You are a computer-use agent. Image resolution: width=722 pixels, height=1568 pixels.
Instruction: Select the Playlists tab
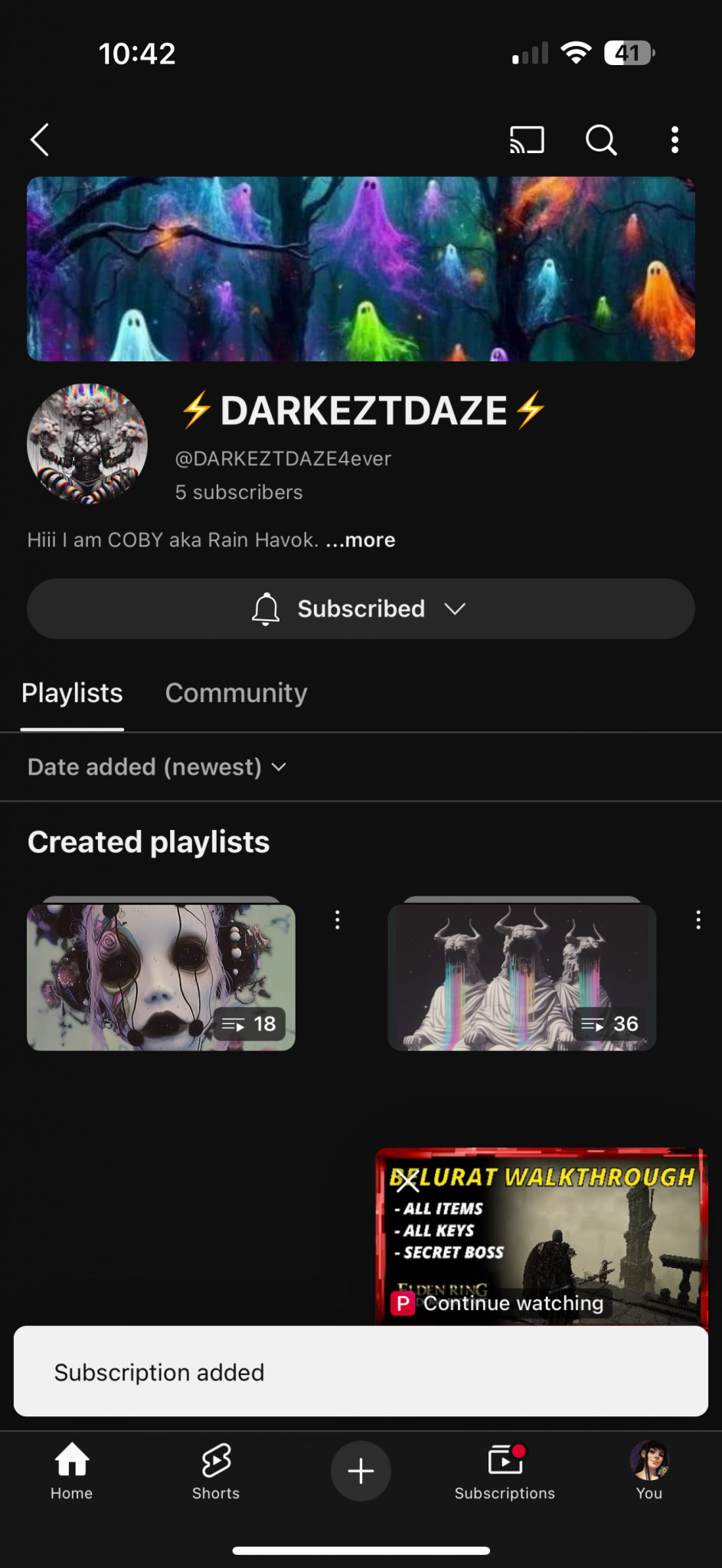coord(72,693)
